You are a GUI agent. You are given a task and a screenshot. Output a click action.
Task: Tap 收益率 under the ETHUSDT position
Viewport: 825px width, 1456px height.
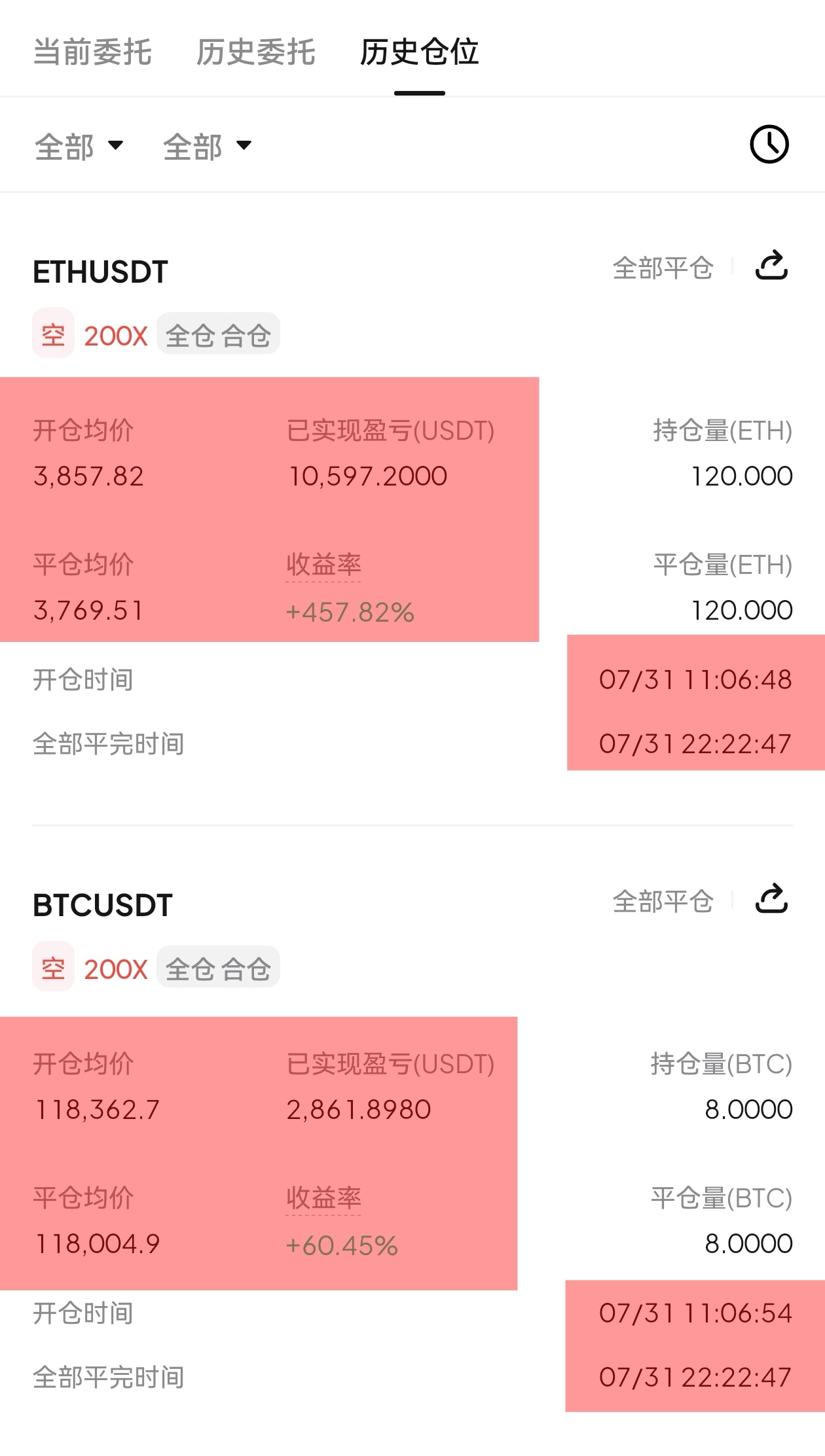[x=323, y=565]
